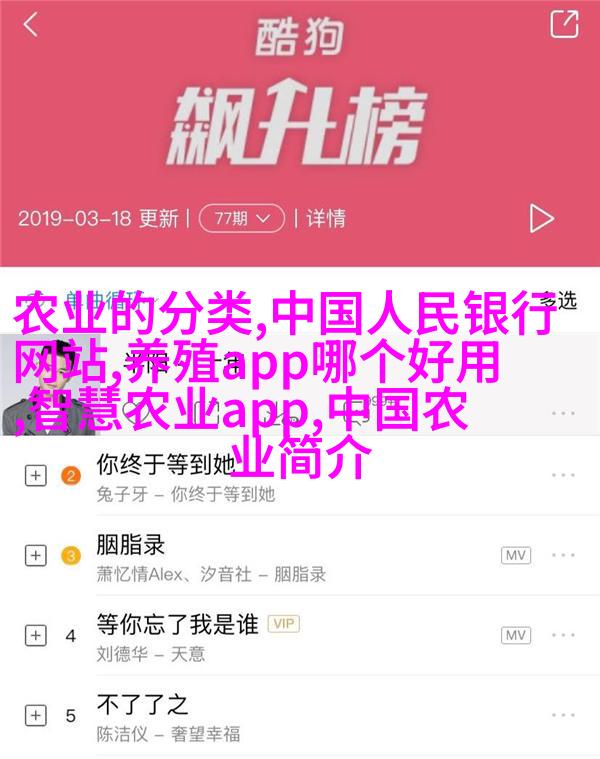Open overflow menu for 你终于等到她
The image size is (600, 759).
point(567,477)
